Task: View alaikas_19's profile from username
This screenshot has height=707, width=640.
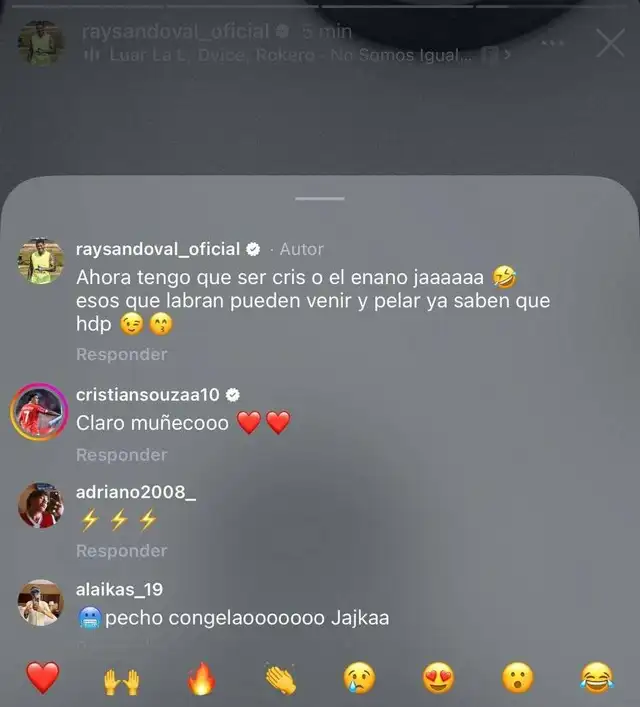Action: pos(119,589)
